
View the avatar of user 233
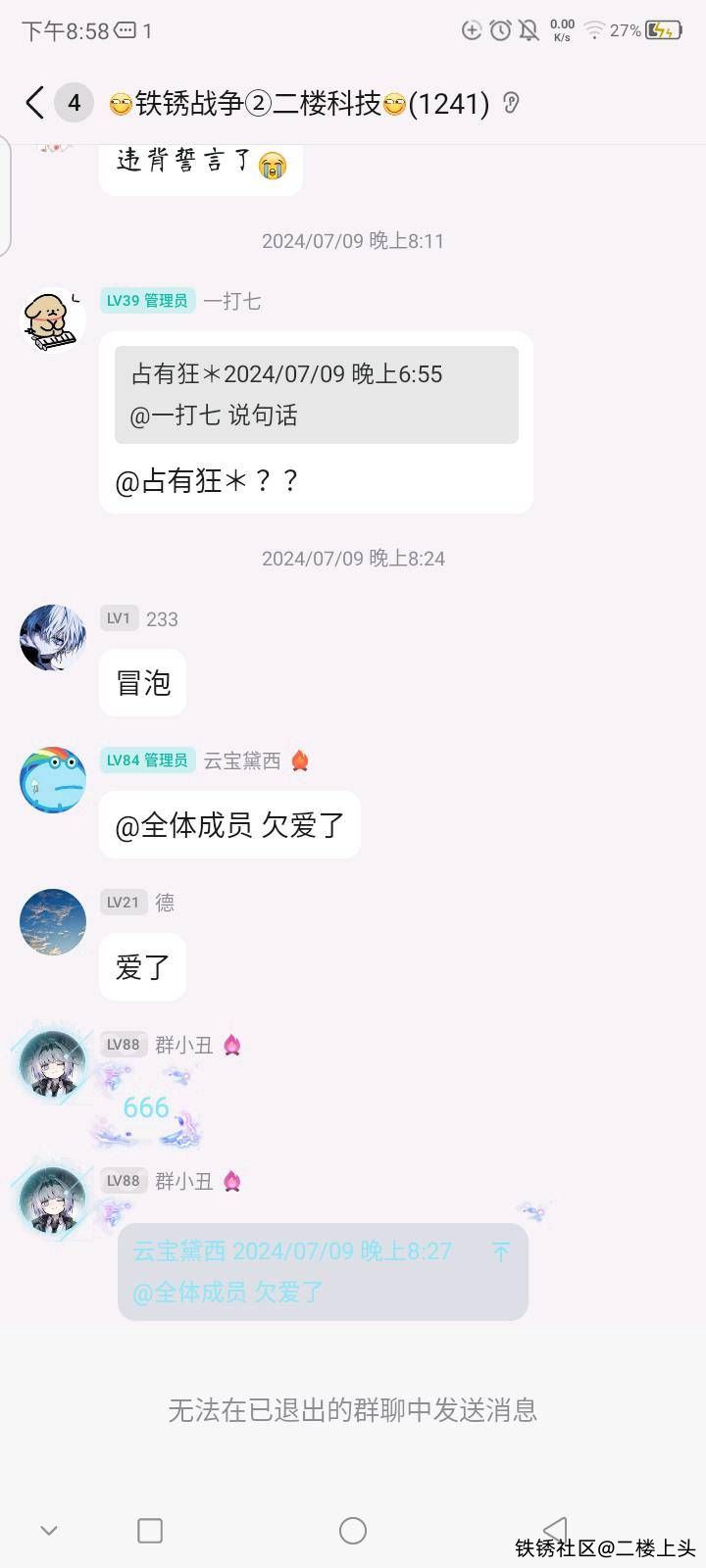52,637
